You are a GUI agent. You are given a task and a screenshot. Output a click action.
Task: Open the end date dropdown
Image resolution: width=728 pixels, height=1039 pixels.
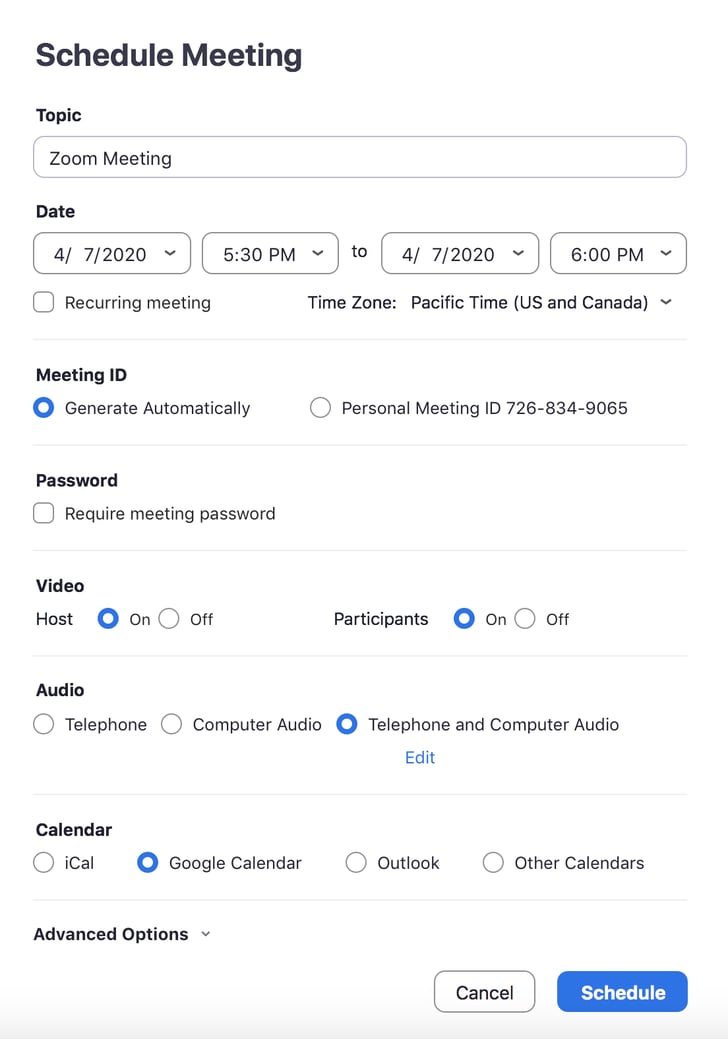[x=459, y=253]
